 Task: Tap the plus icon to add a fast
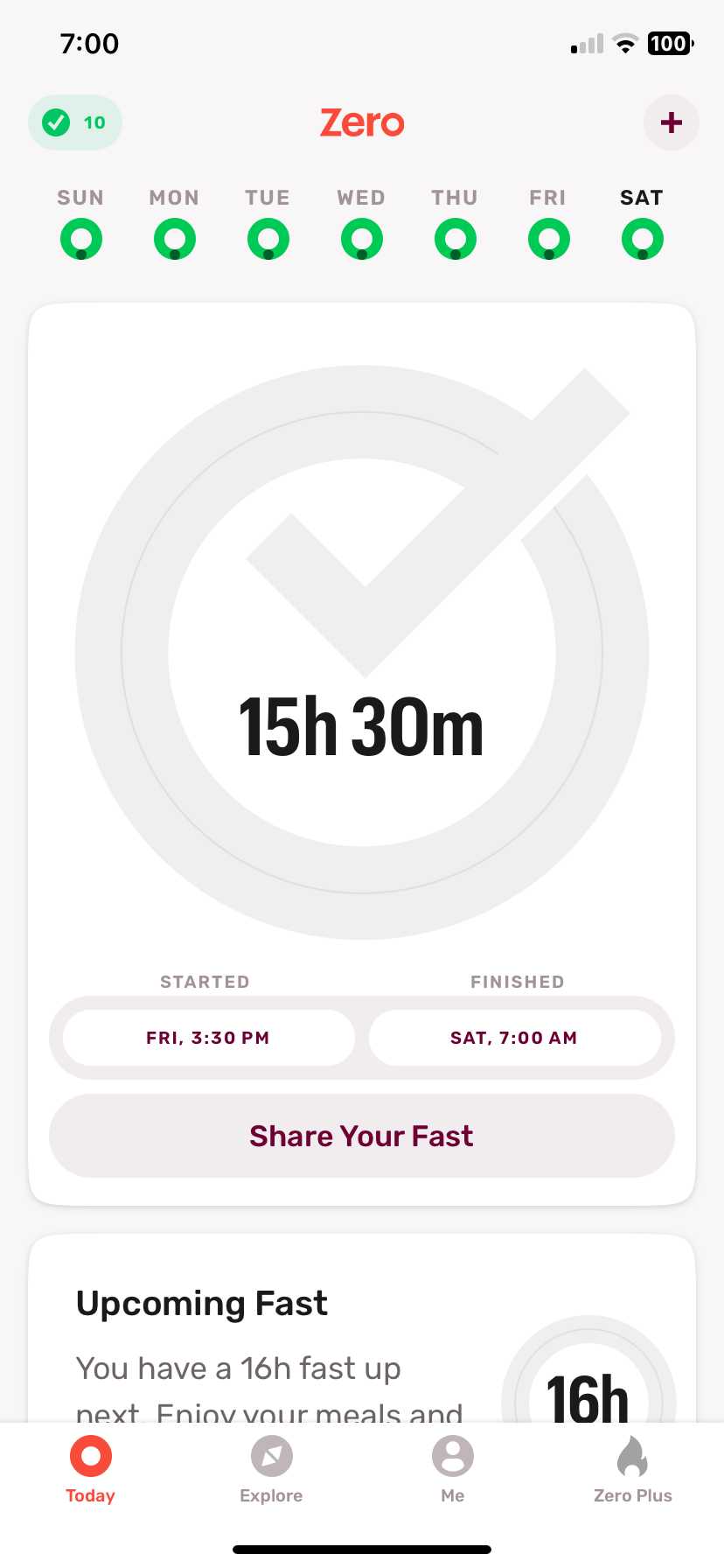click(671, 122)
